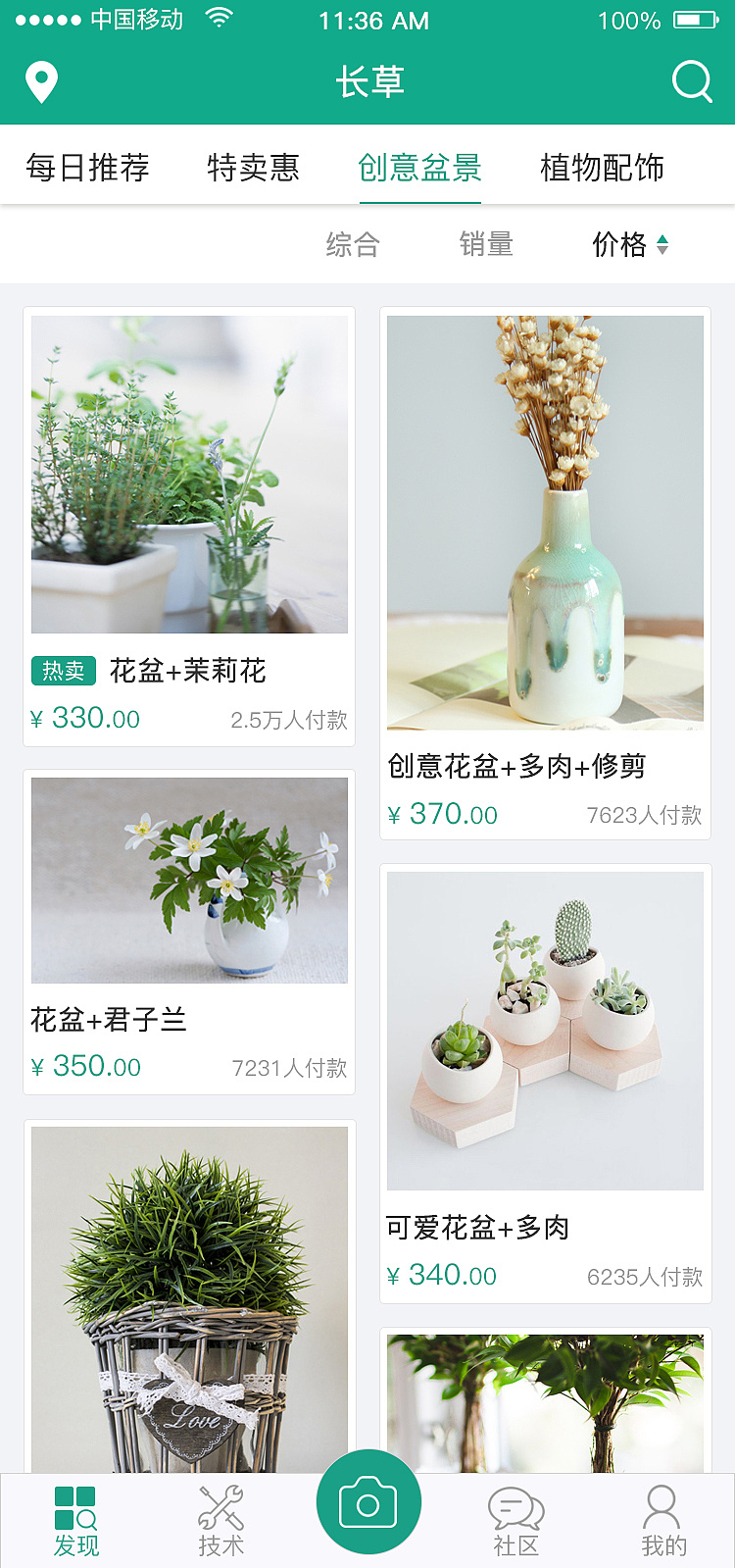Tap the 花盆+君子兰 flower photo thumbnail
The height and width of the screenshot is (1568, 735).
189,880
